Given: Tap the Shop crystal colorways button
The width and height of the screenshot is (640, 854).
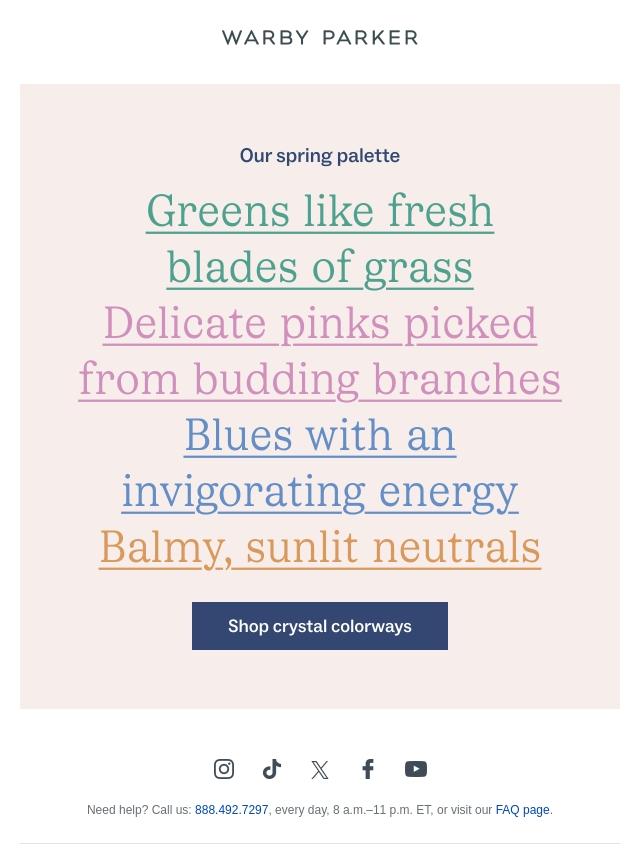Looking at the screenshot, I should click(320, 626).
